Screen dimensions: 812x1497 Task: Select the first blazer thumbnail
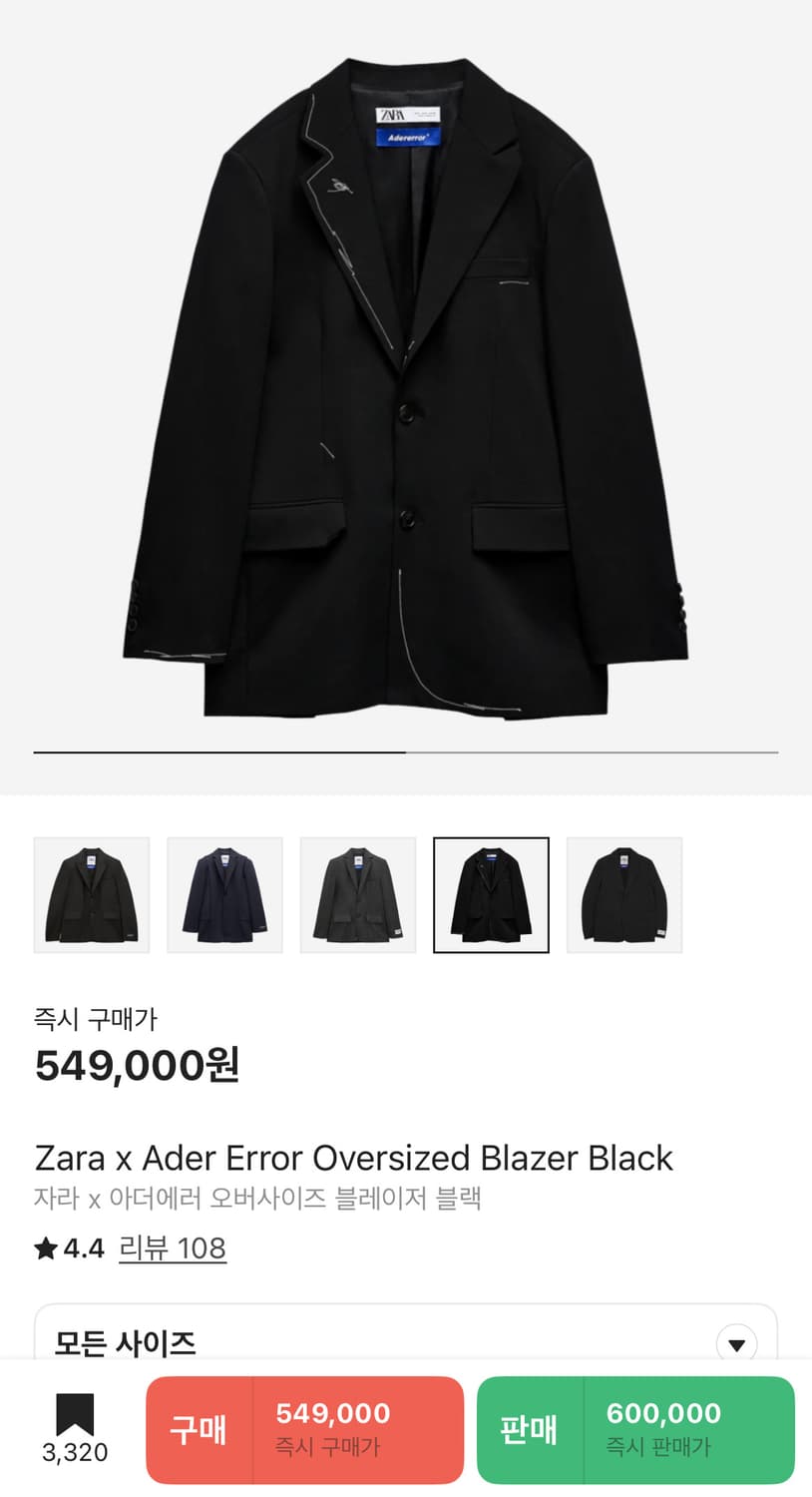[92, 895]
